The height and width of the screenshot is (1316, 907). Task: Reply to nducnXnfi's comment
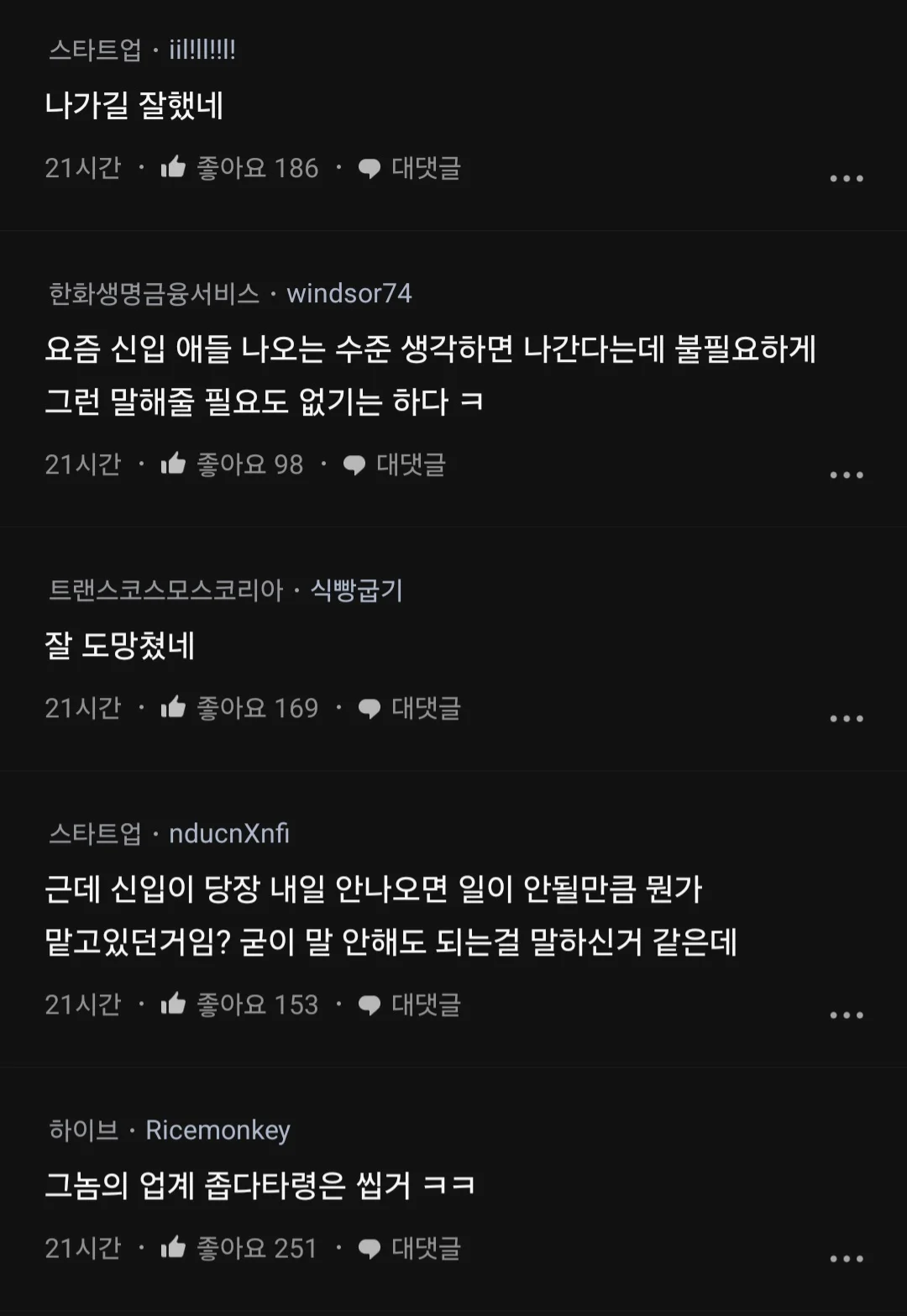(410, 1004)
